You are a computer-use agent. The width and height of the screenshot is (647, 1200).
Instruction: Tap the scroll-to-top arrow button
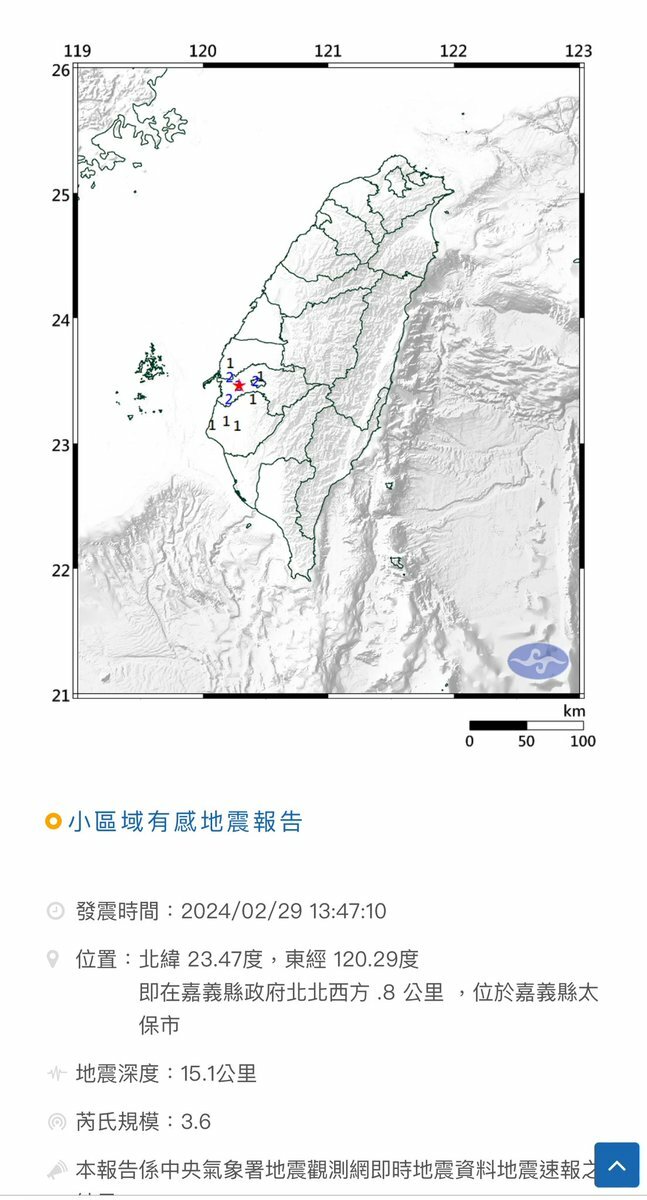pyautogui.click(x=616, y=1165)
